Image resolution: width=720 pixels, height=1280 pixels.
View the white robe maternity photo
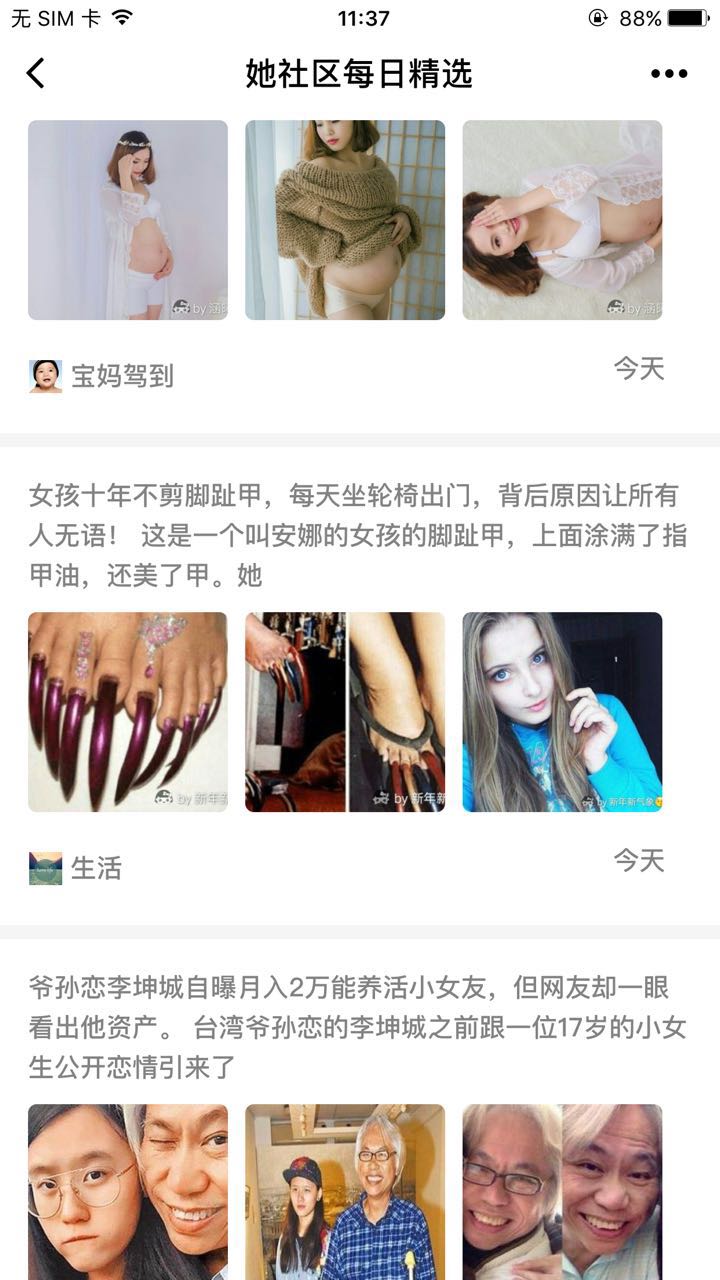pyautogui.click(x=128, y=220)
